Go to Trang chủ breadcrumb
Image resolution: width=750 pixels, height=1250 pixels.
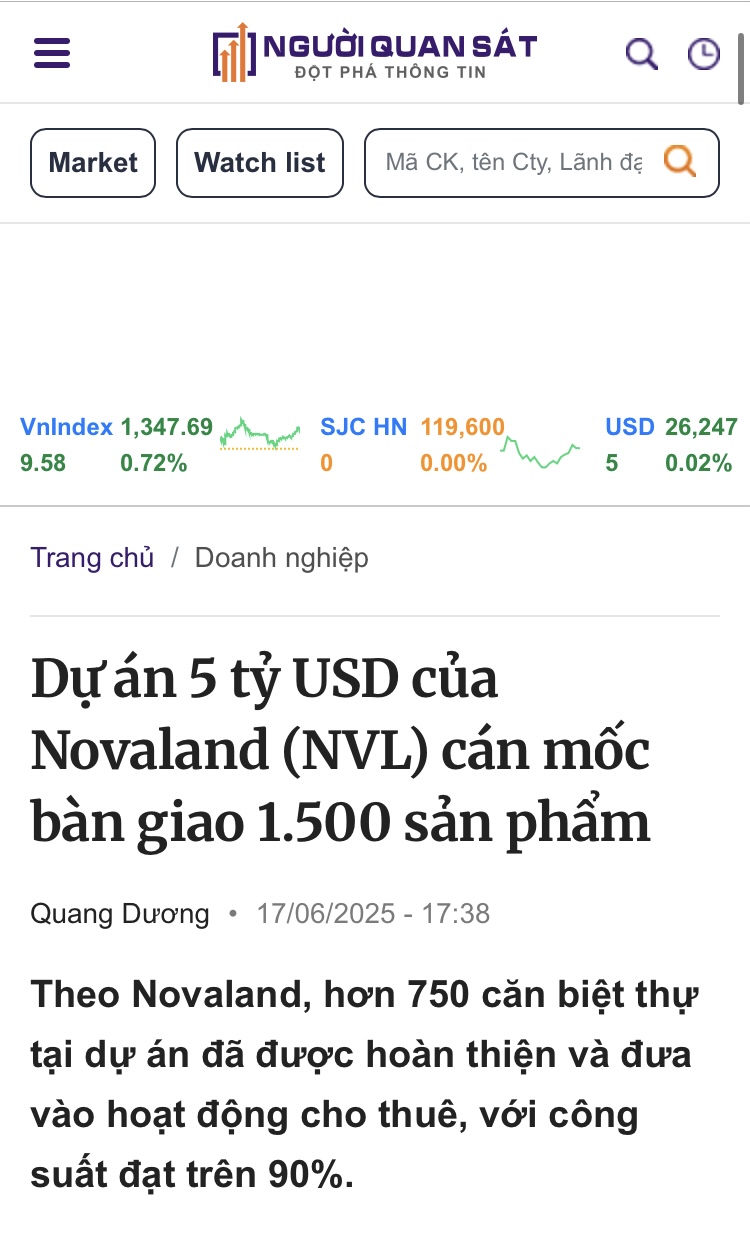click(x=92, y=558)
